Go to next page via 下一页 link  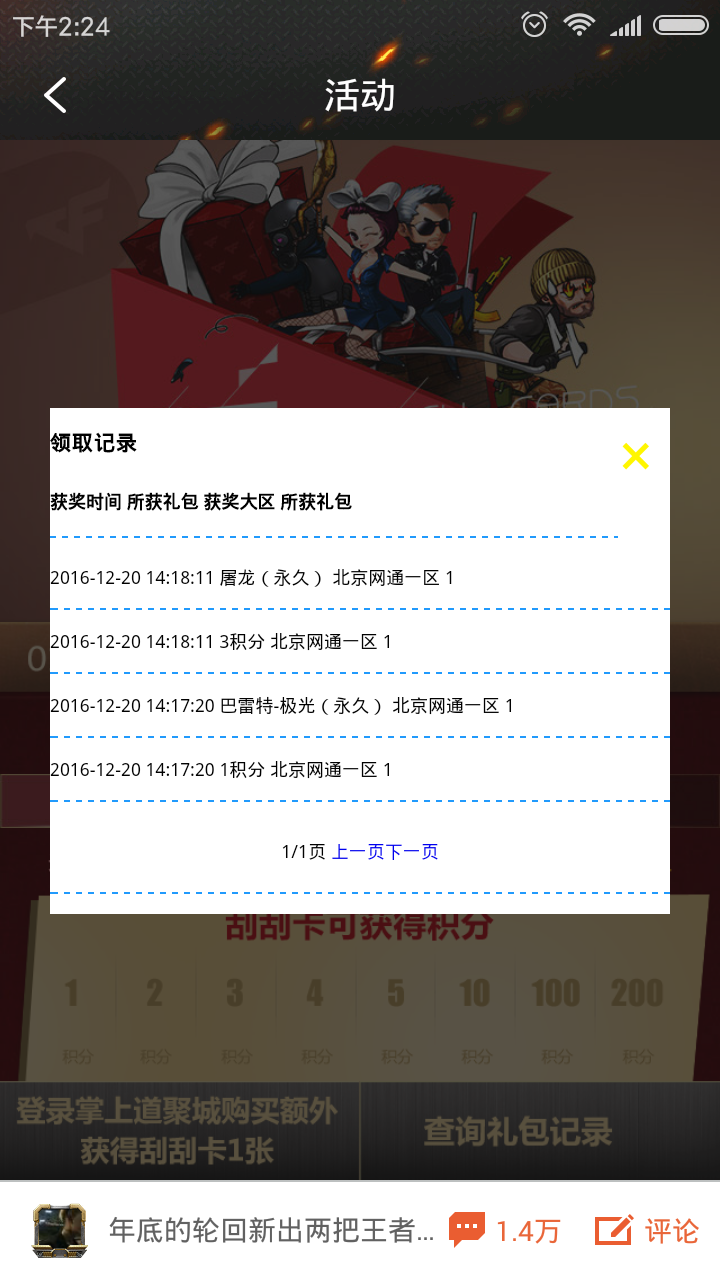pos(412,852)
